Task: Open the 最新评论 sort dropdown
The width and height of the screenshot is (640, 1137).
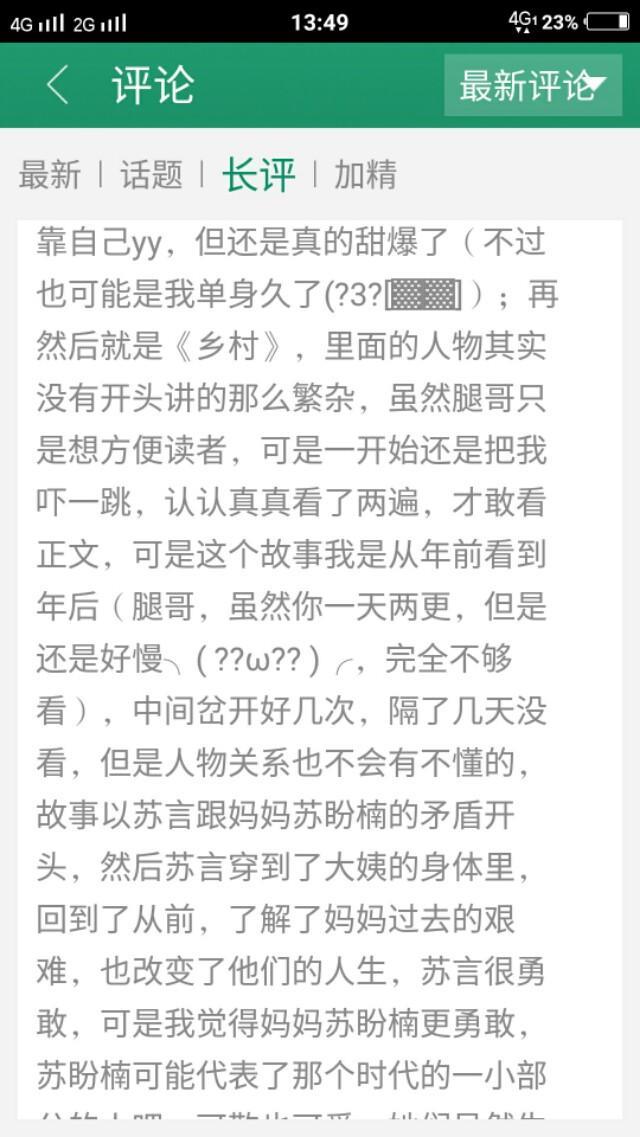Action: click(533, 86)
